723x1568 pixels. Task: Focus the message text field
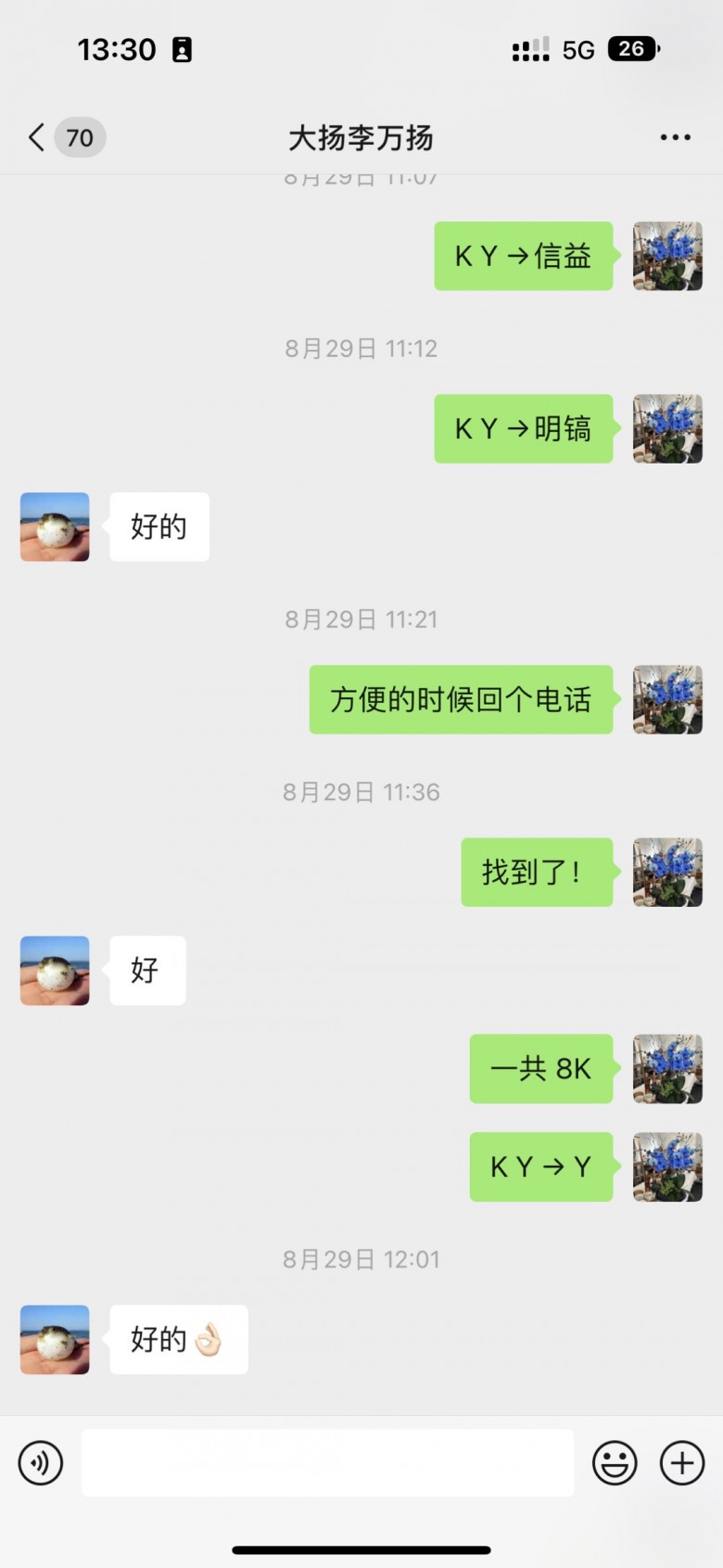click(x=327, y=1463)
